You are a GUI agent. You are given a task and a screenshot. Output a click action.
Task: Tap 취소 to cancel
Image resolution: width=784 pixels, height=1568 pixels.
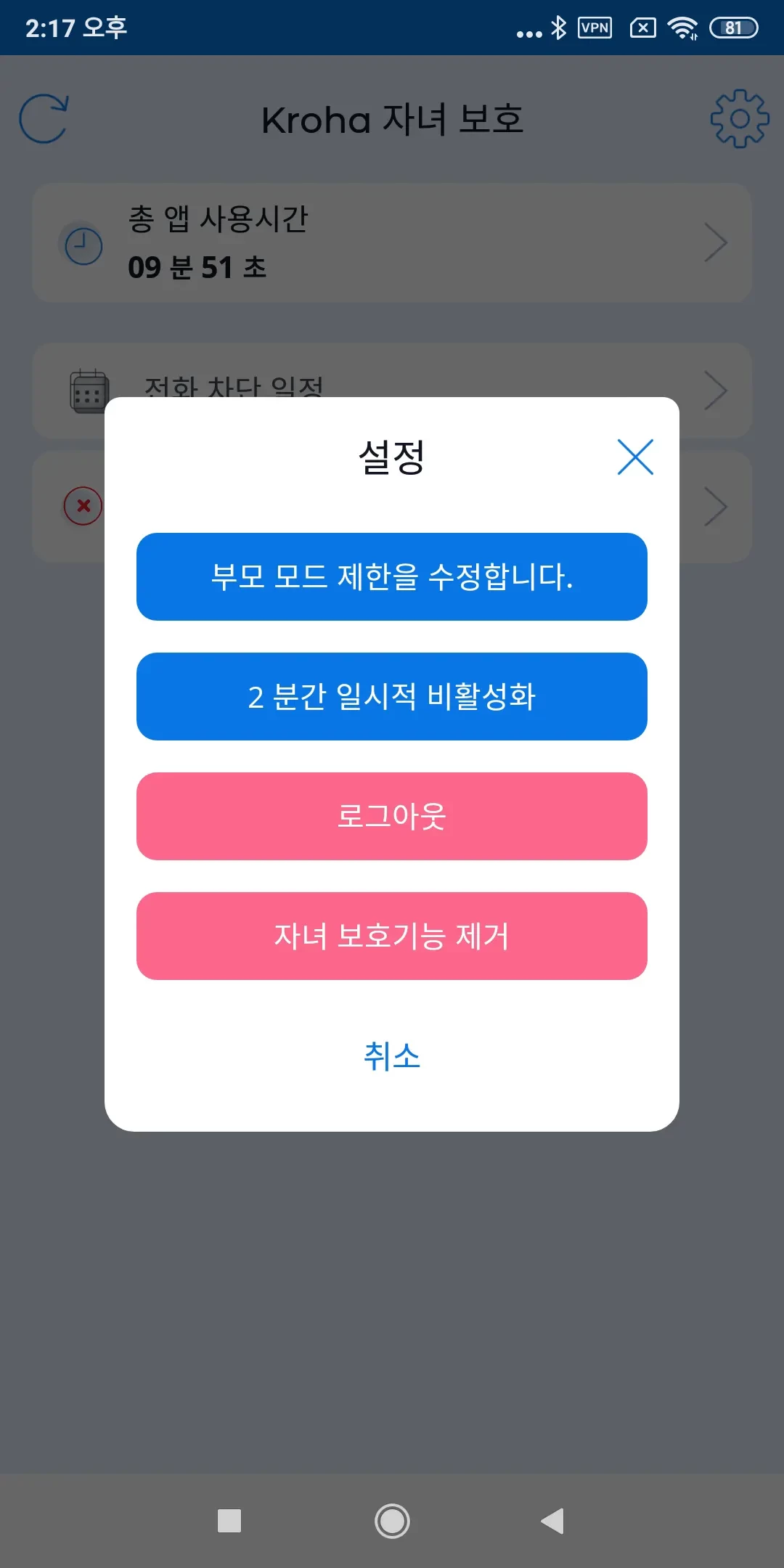coord(392,1056)
